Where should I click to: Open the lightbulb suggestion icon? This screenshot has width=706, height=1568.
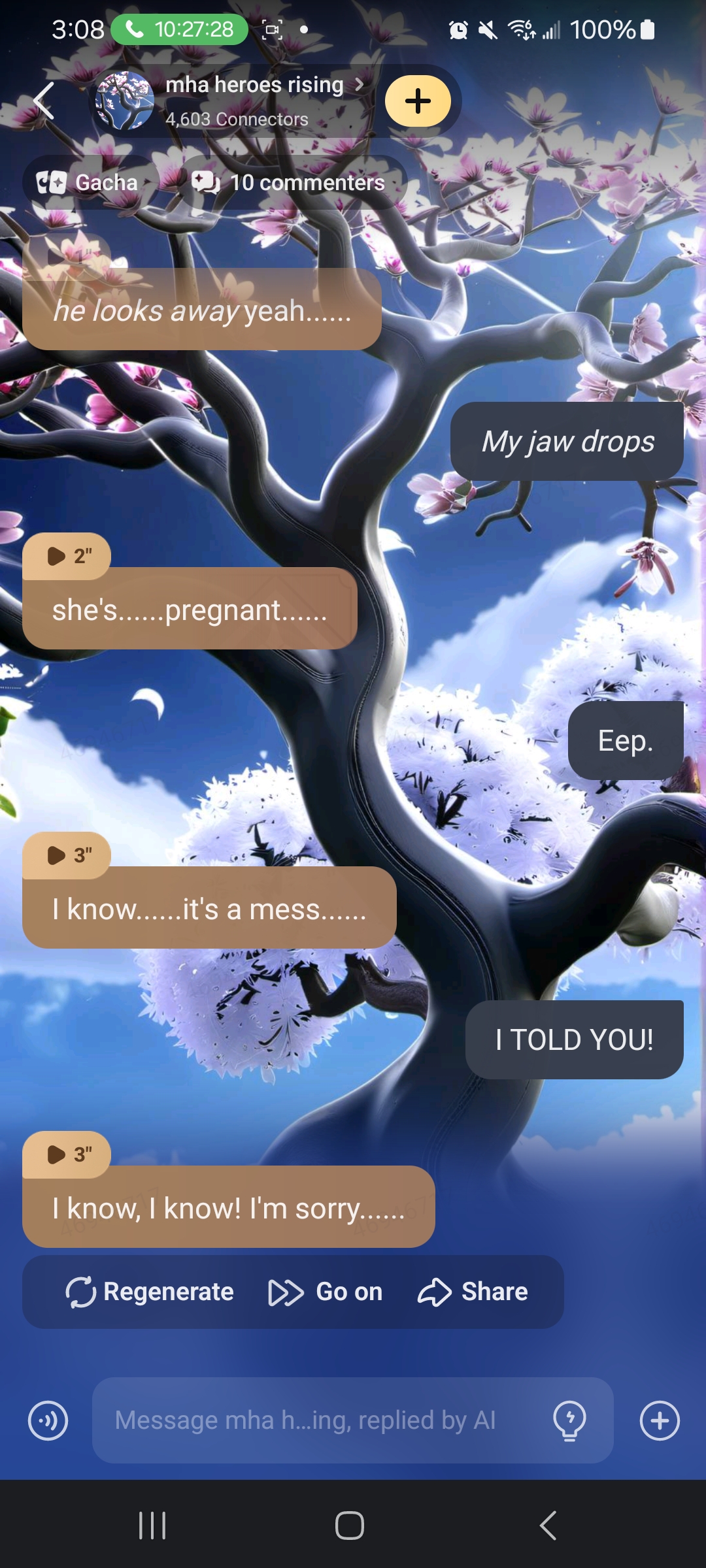point(569,1420)
